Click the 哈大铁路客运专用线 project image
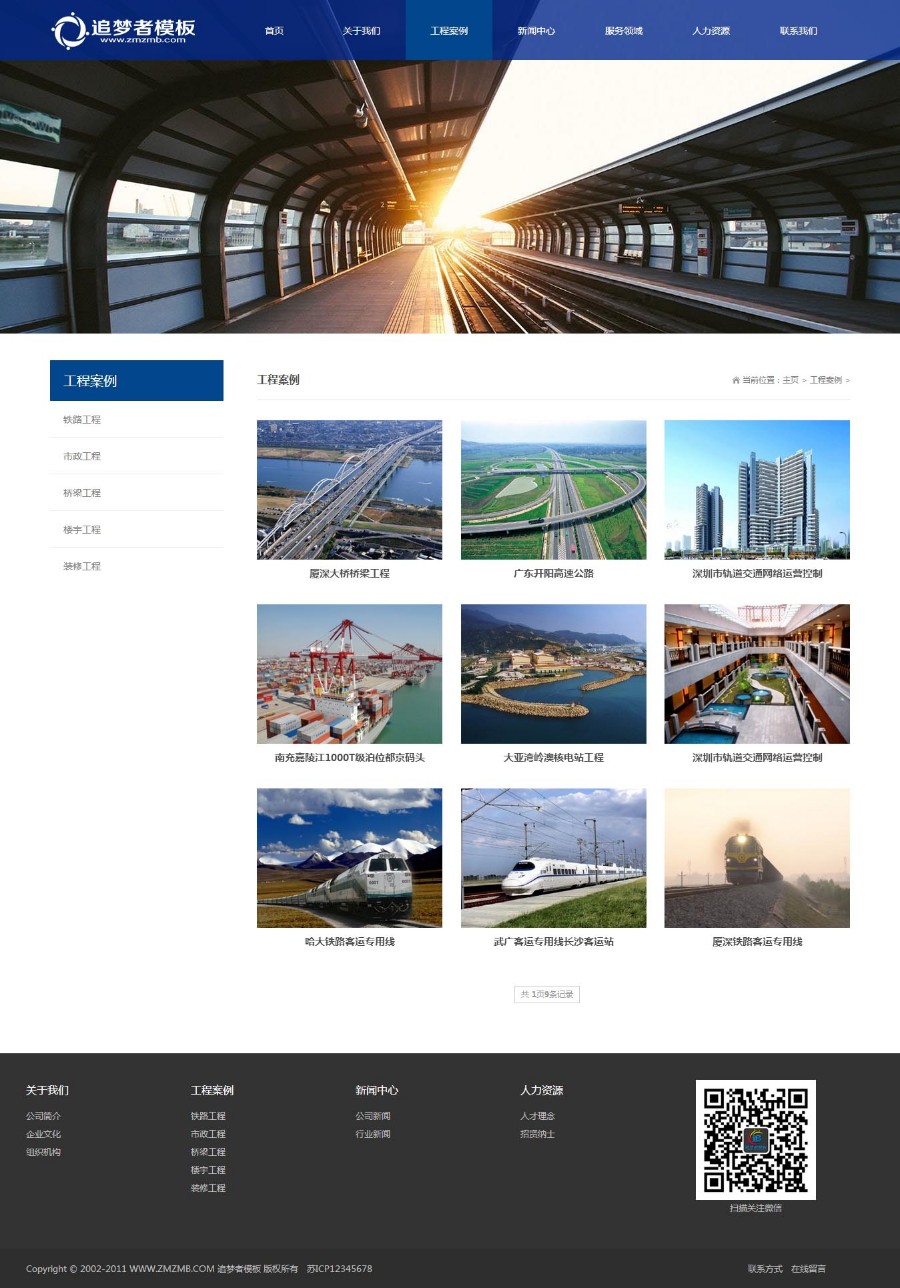This screenshot has width=900, height=1288. [348, 857]
